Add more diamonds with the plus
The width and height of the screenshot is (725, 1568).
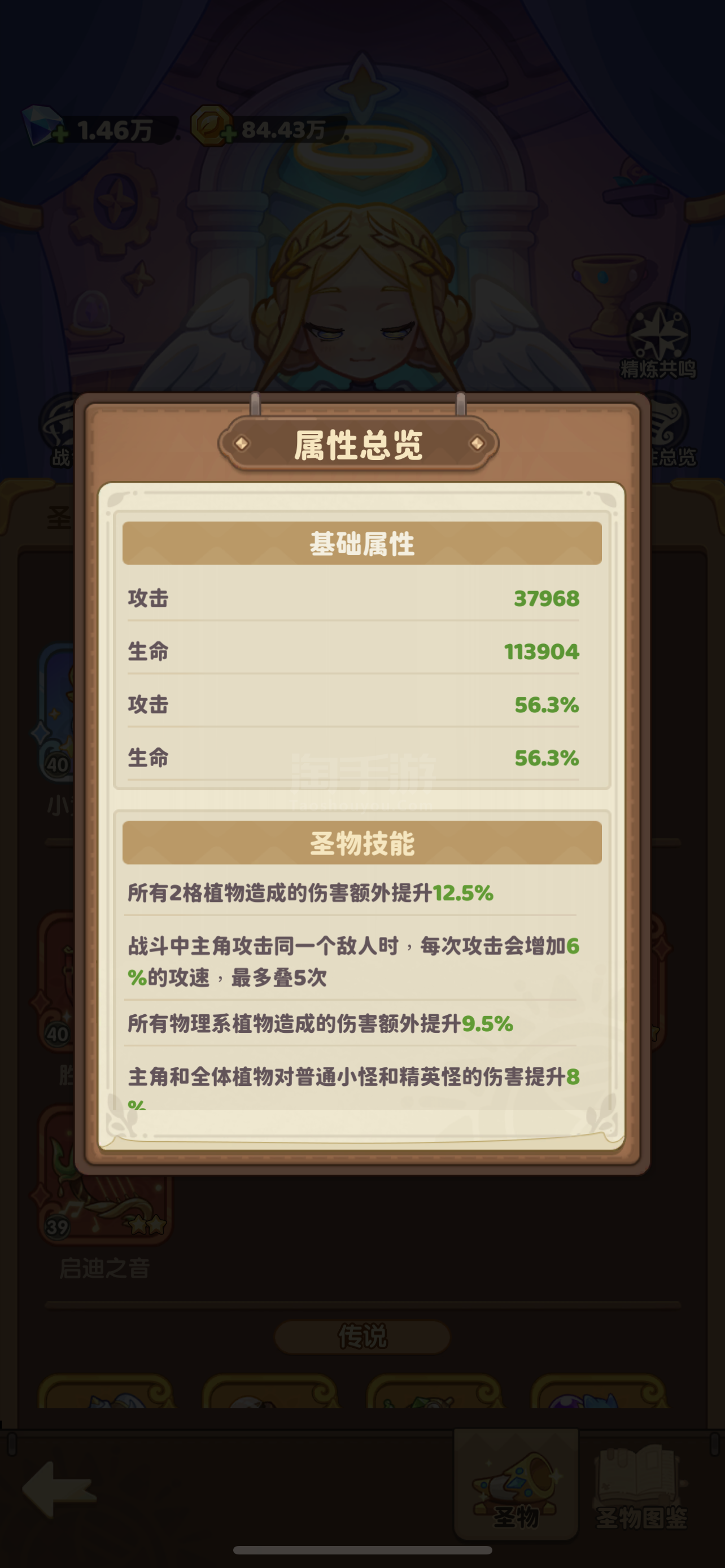(x=60, y=133)
